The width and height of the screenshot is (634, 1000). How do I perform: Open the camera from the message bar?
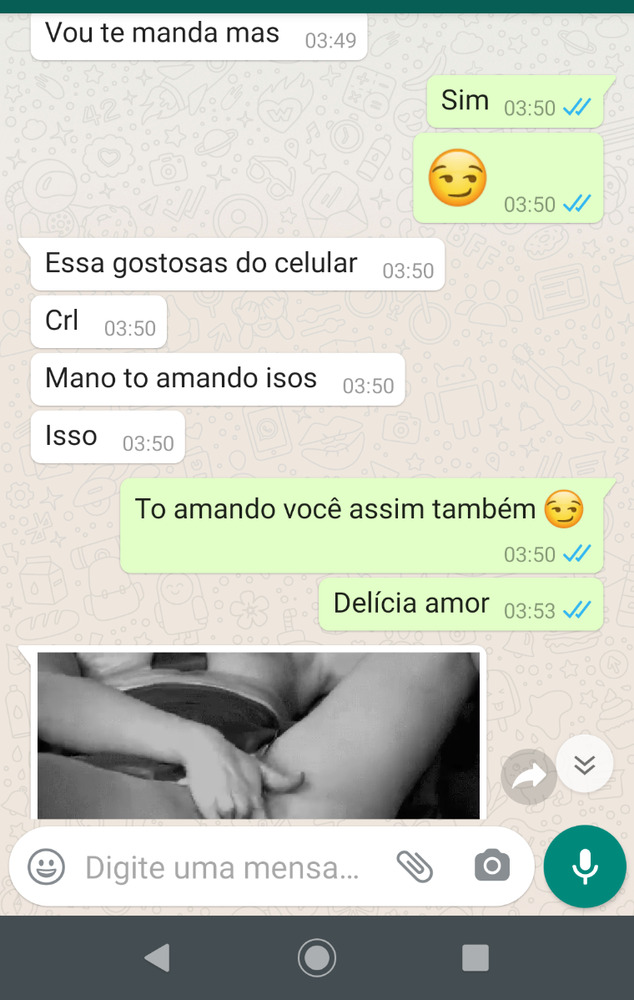pos(491,866)
